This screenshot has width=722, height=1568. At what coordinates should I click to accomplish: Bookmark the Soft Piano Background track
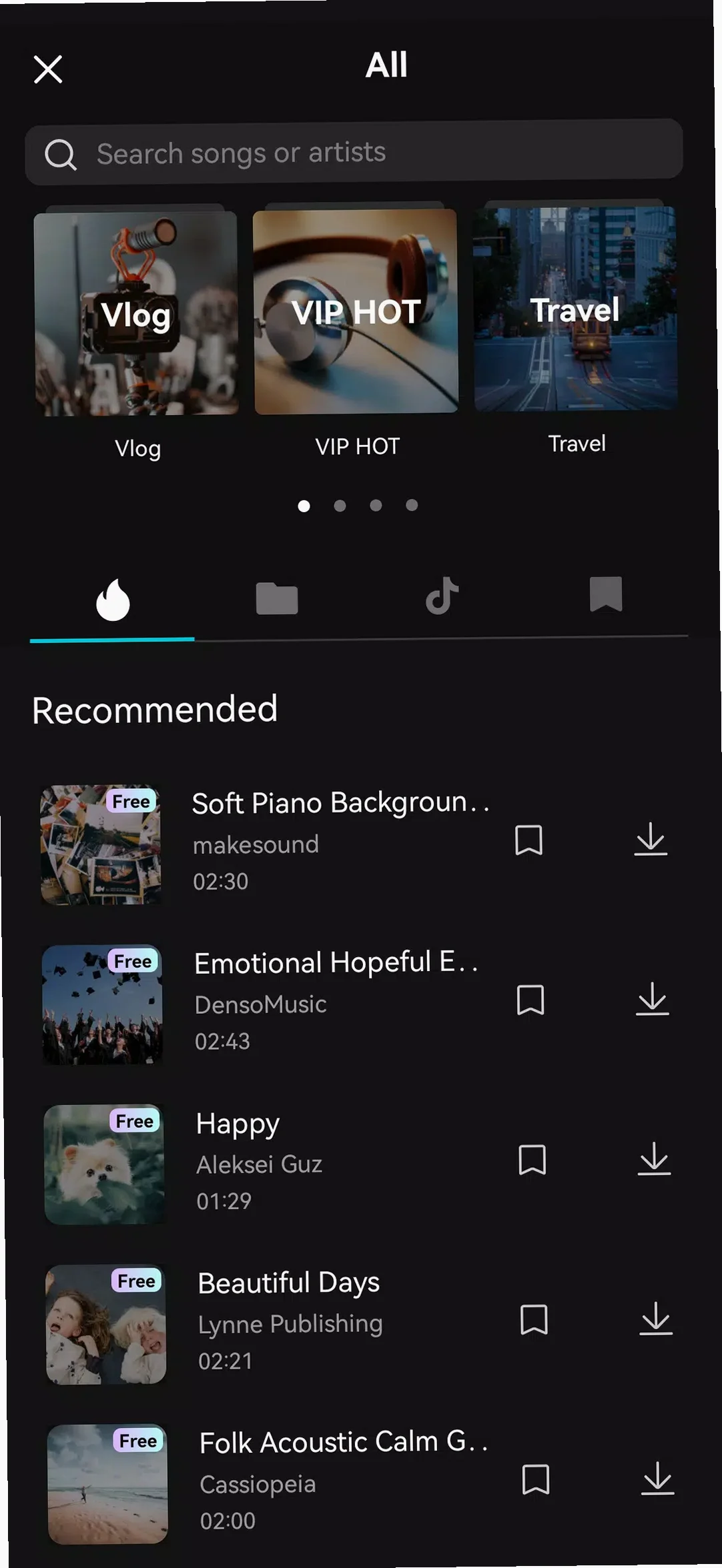click(x=528, y=840)
